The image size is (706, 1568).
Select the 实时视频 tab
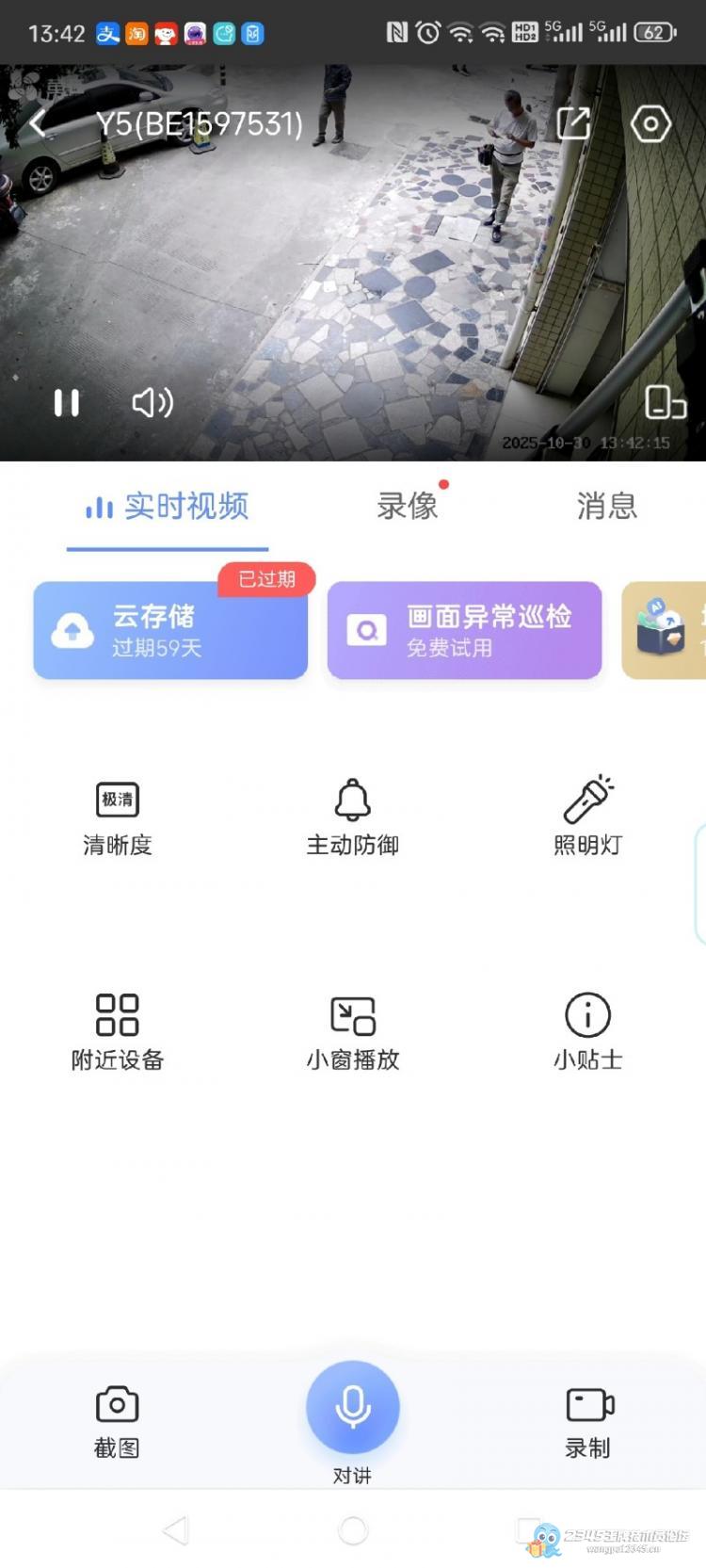coord(168,507)
